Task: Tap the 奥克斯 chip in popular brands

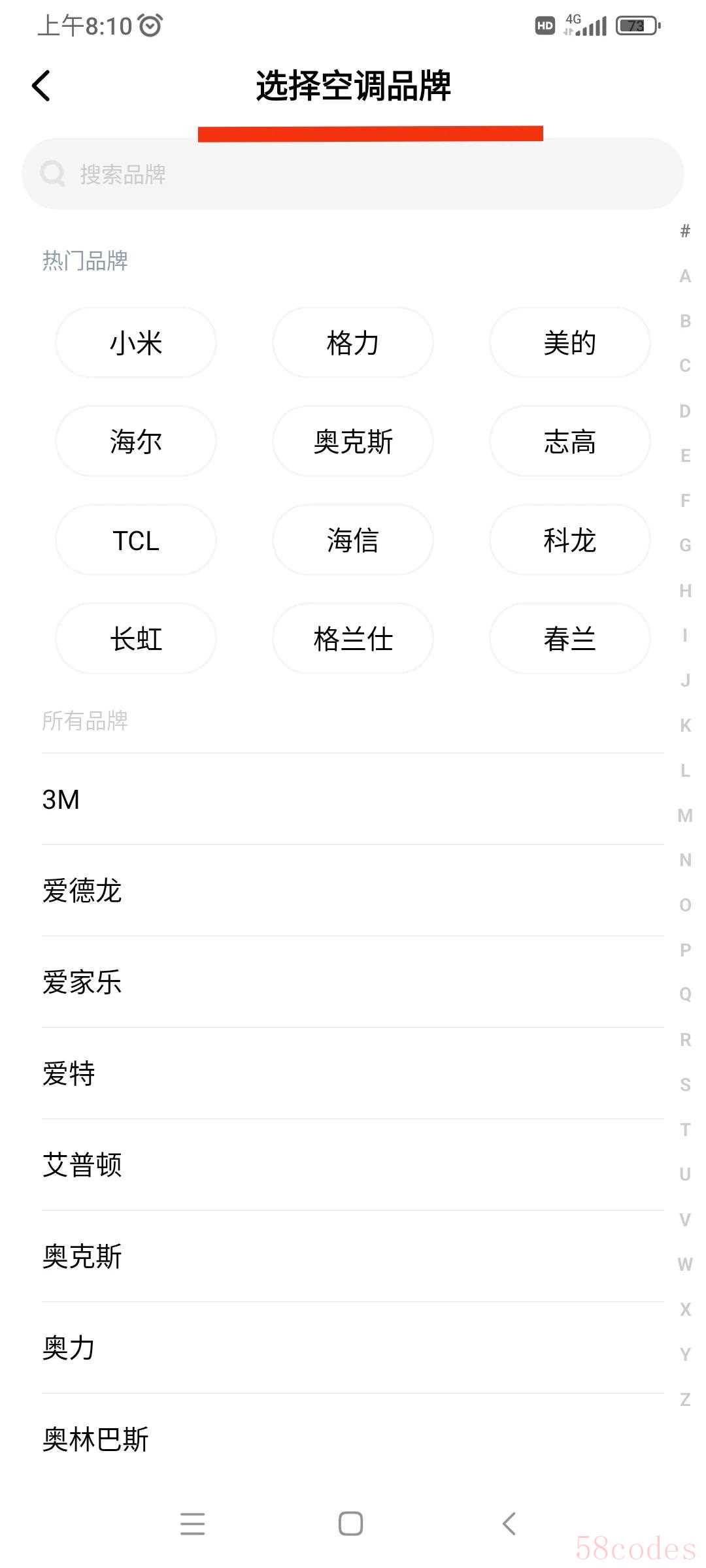Action: [353, 442]
